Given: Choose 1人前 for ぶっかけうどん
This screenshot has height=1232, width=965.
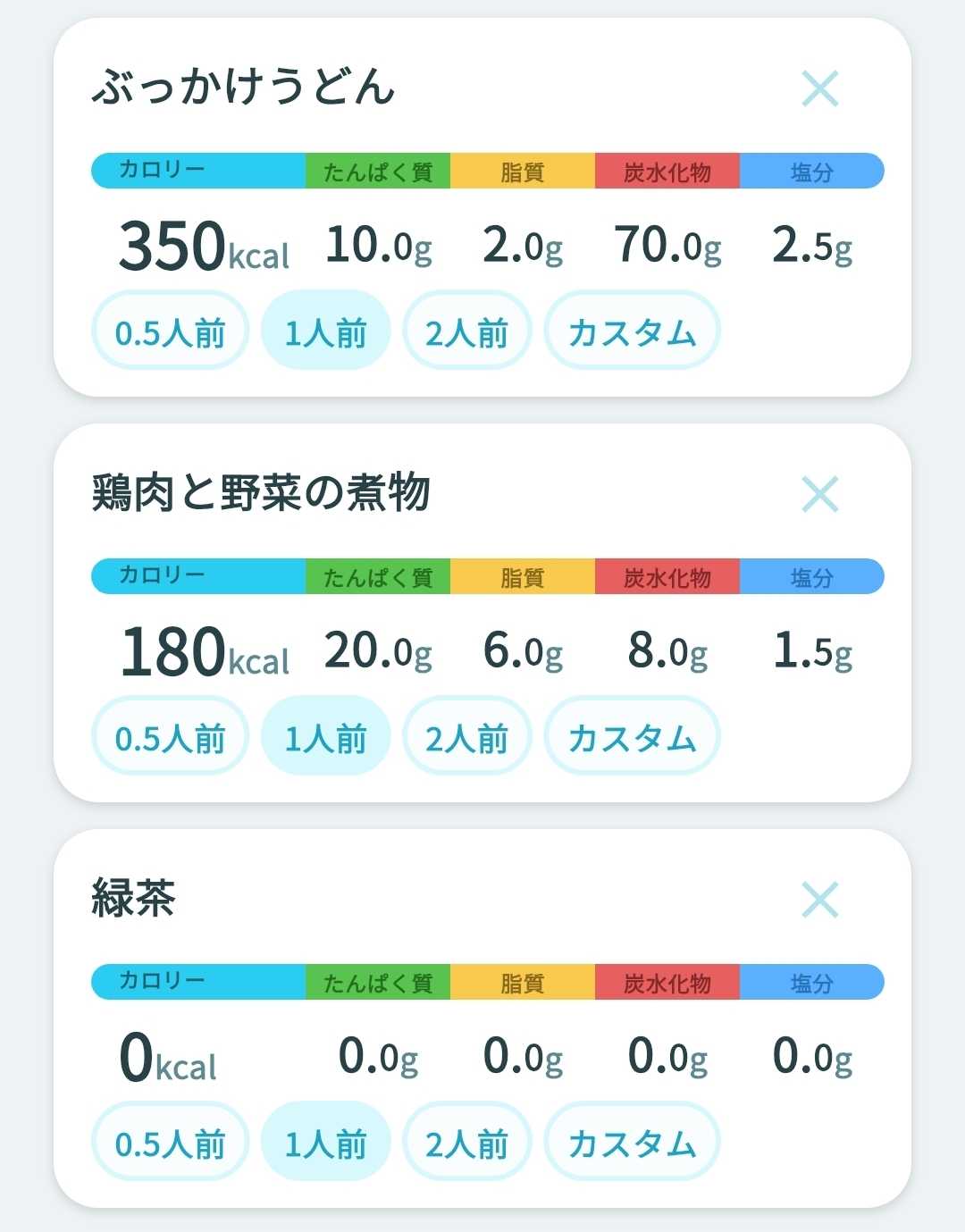Looking at the screenshot, I should (326, 331).
